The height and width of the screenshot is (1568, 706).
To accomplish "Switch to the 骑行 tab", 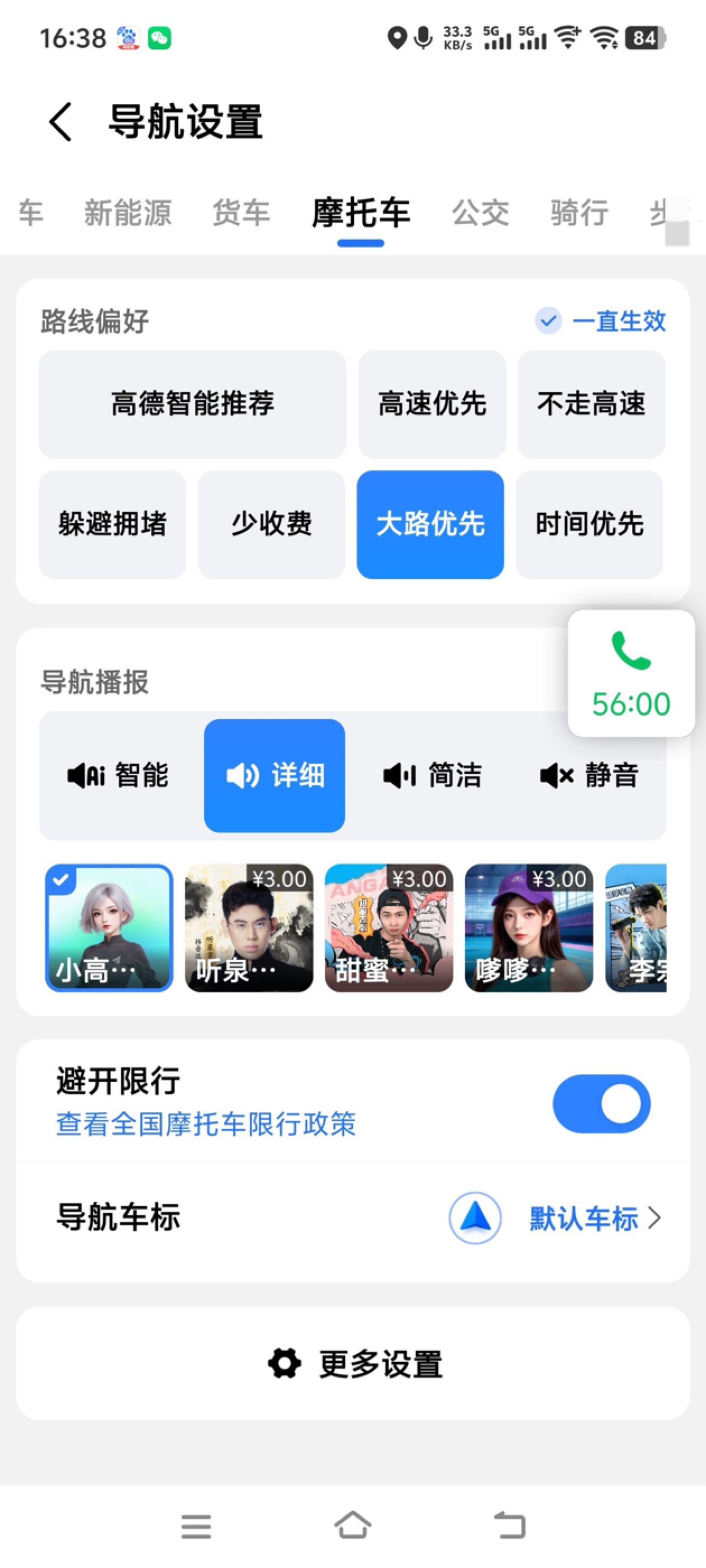I will (x=579, y=213).
